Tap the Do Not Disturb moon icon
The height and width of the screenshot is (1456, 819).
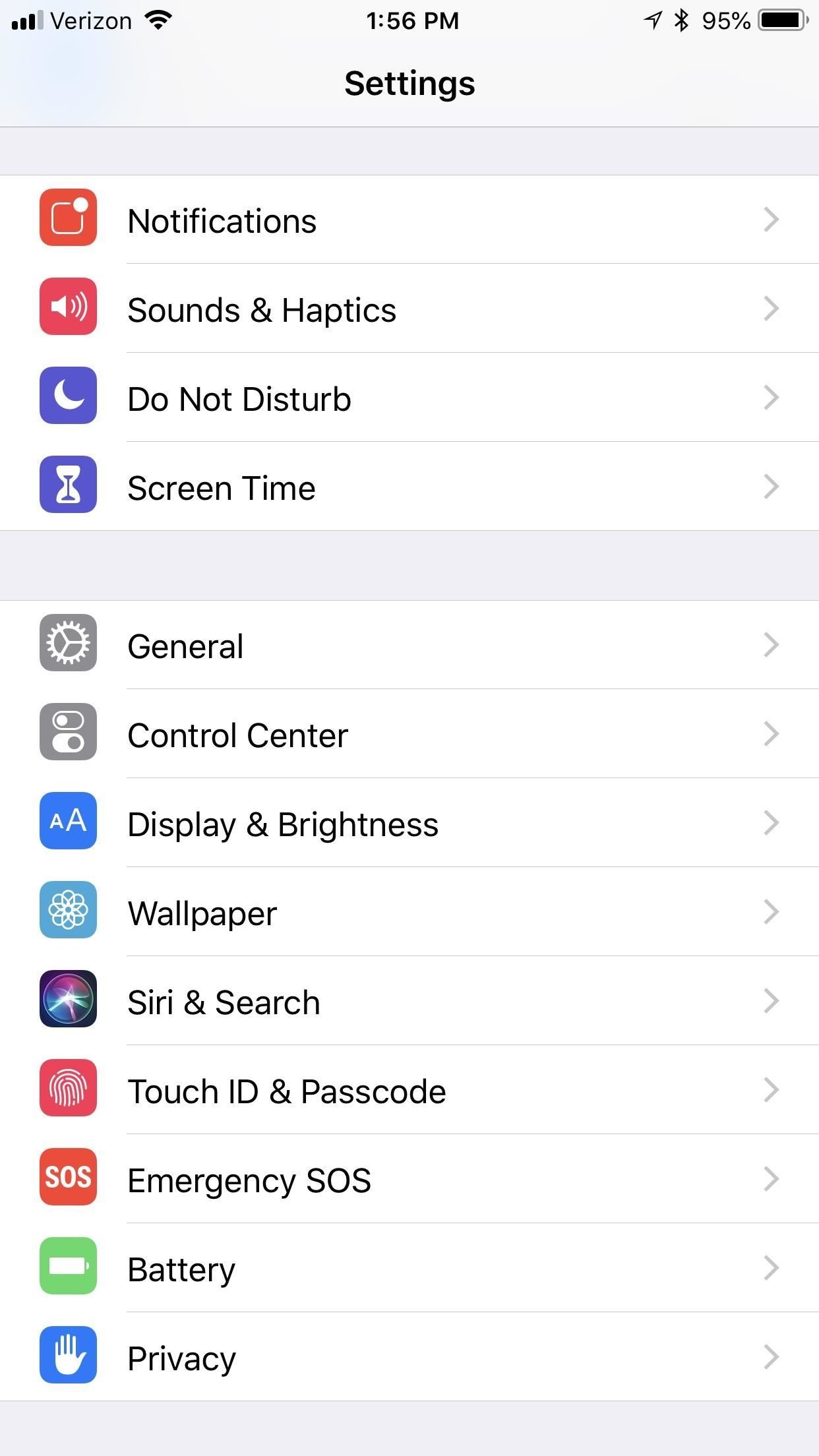(x=68, y=396)
